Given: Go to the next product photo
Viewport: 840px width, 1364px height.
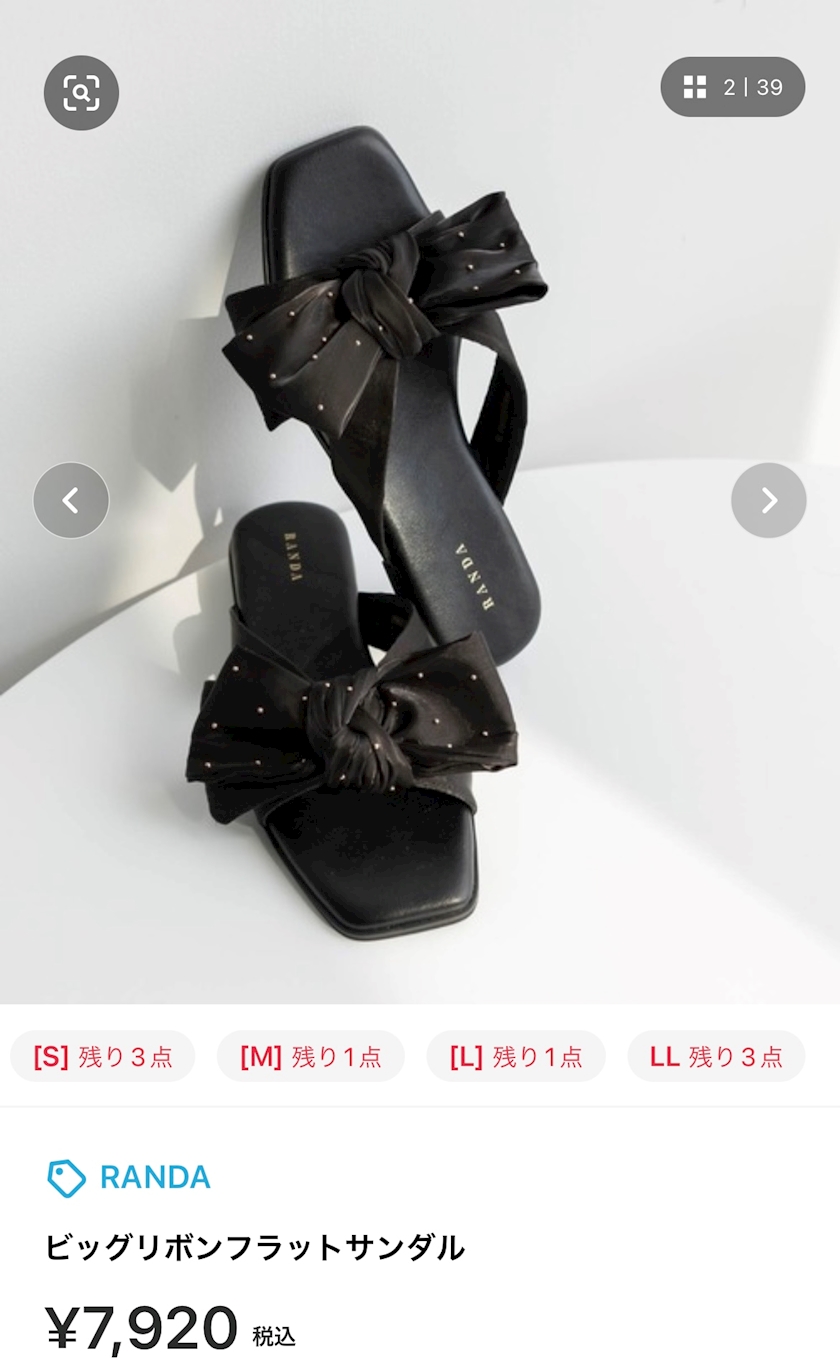Looking at the screenshot, I should coord(768,500).
